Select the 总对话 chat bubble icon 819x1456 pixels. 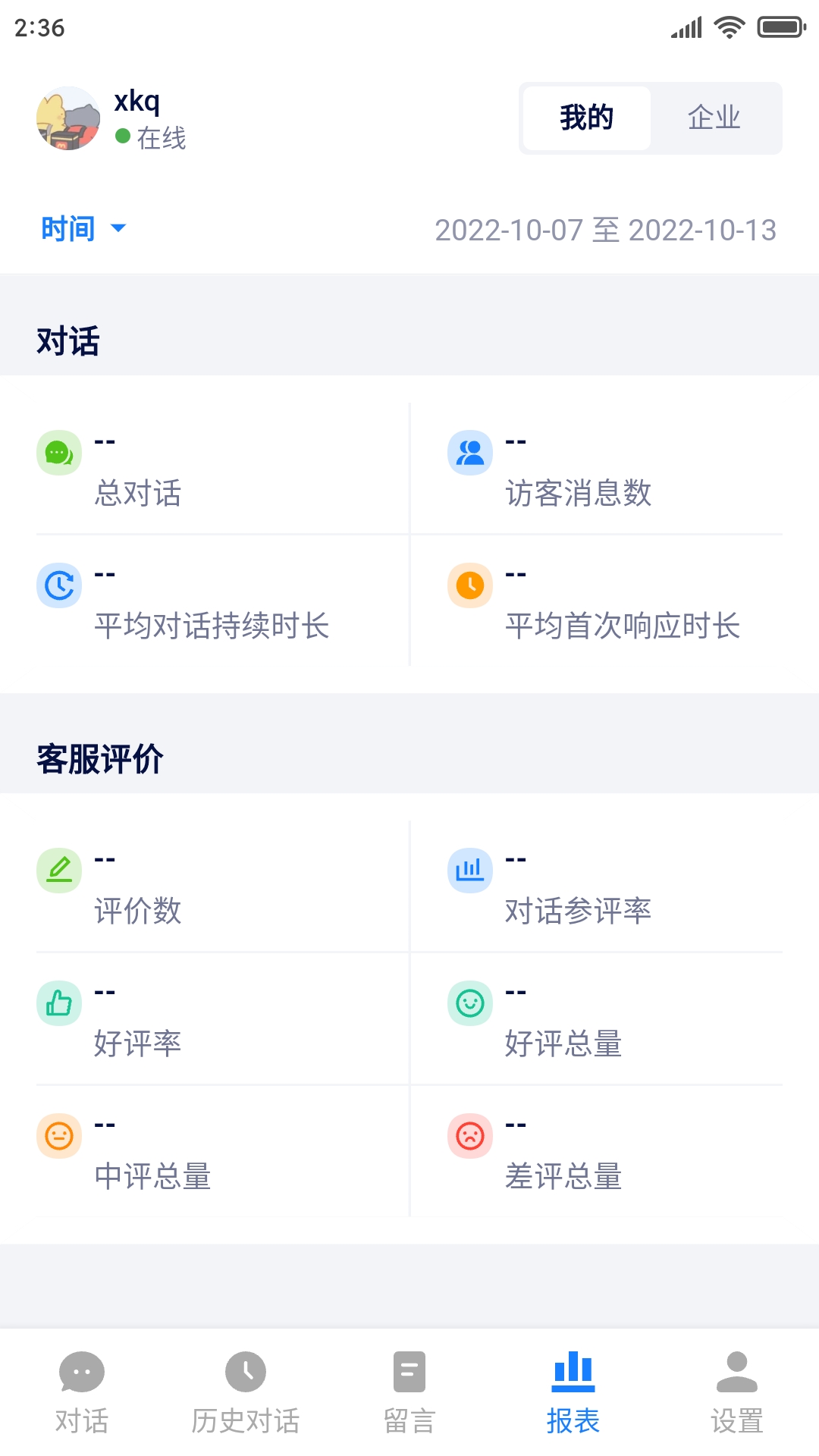point(59,452)
